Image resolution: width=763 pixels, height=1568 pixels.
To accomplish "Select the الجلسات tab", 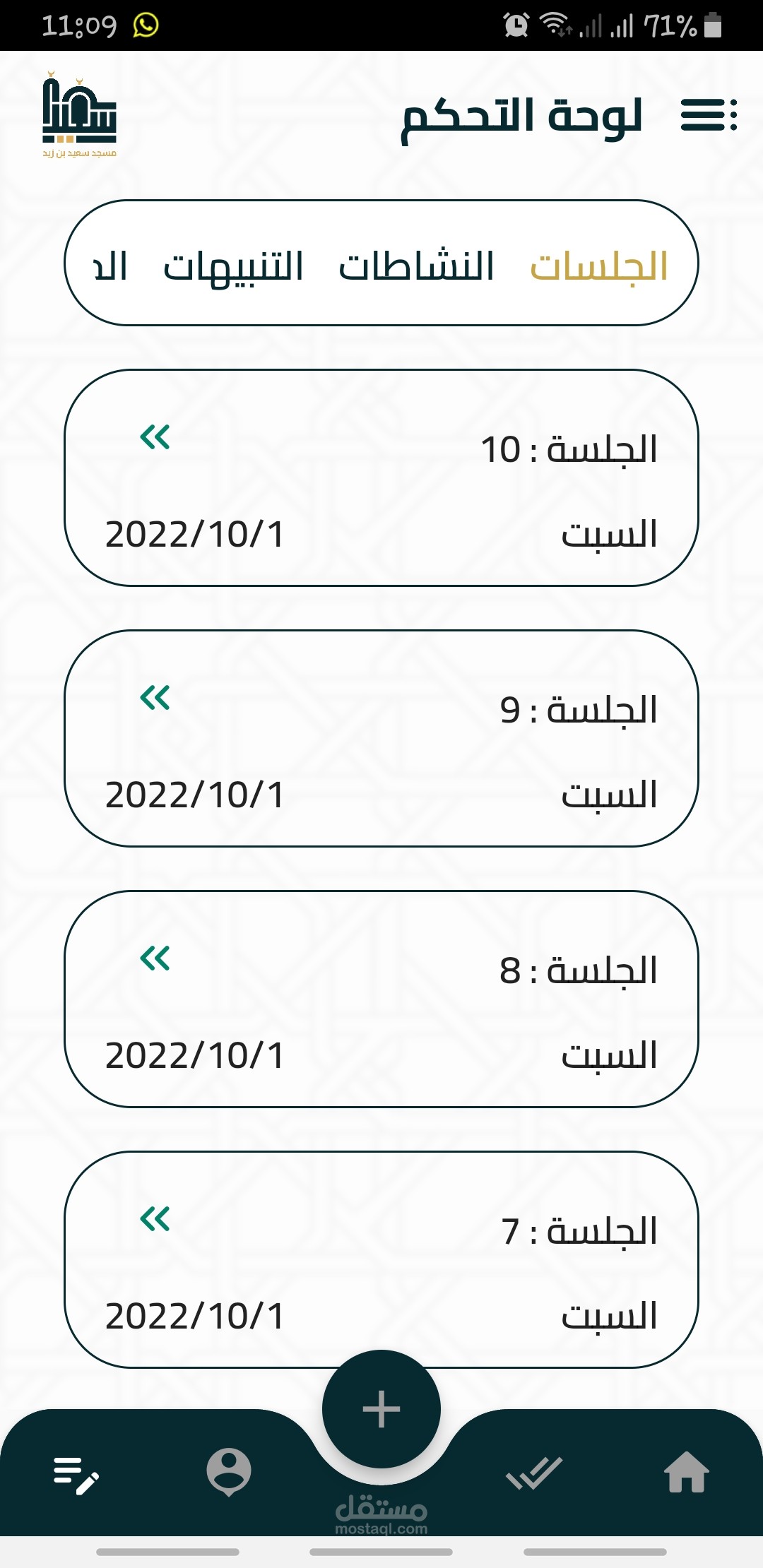I will tap(599, 266).
